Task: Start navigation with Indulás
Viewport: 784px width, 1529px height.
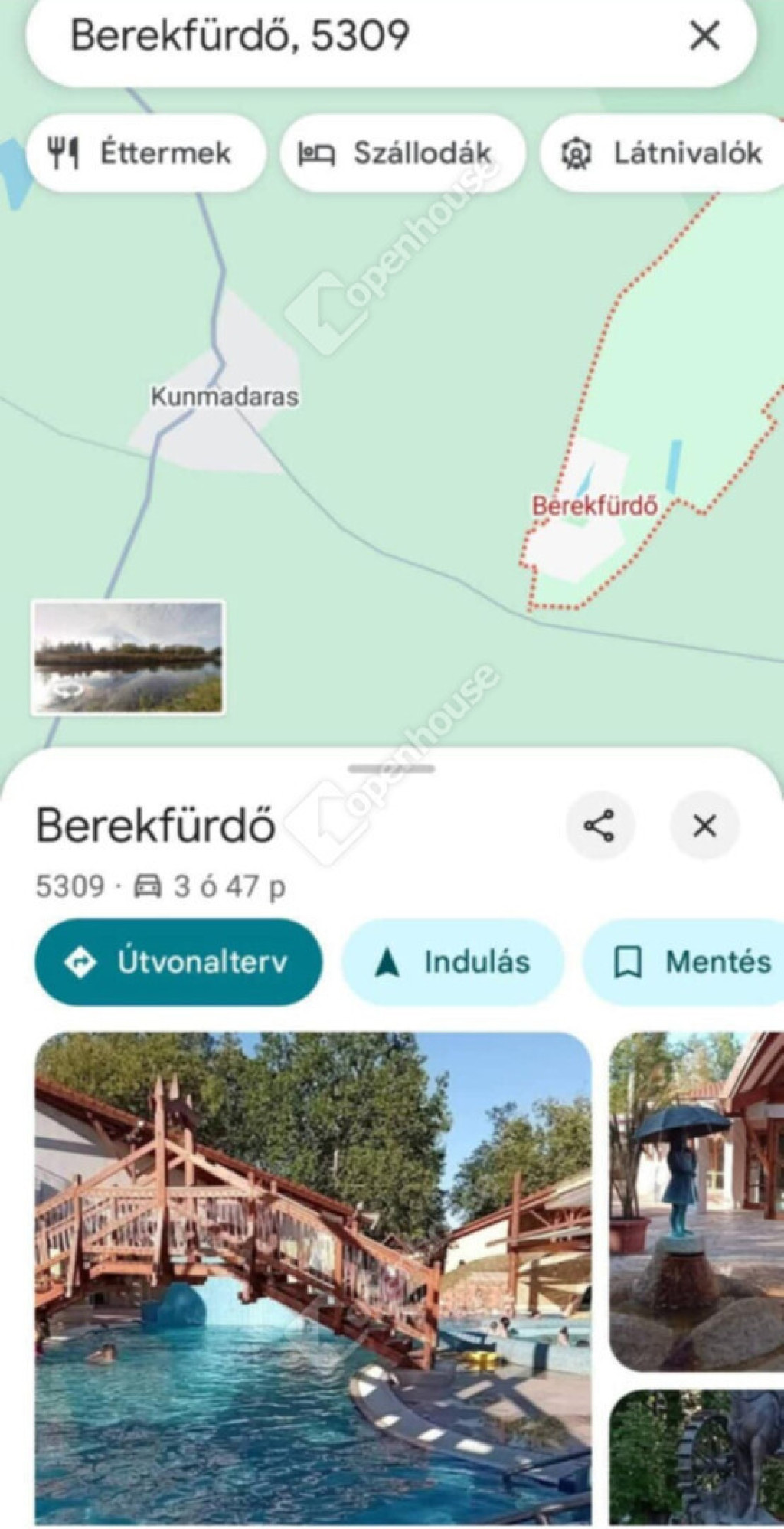Action: [452, 961]
